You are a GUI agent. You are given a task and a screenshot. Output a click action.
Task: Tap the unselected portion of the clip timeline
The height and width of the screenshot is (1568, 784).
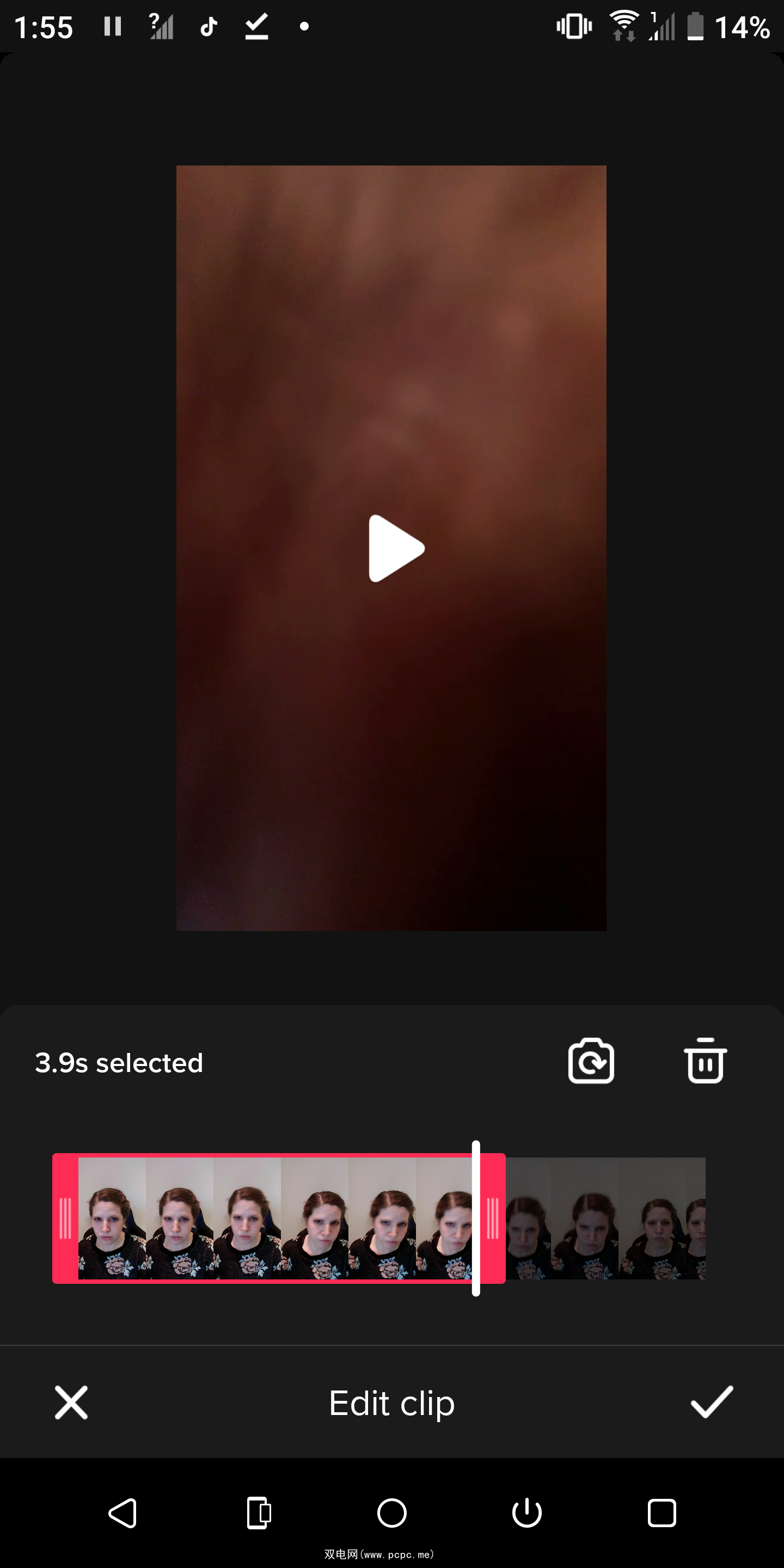point(605,1218)
